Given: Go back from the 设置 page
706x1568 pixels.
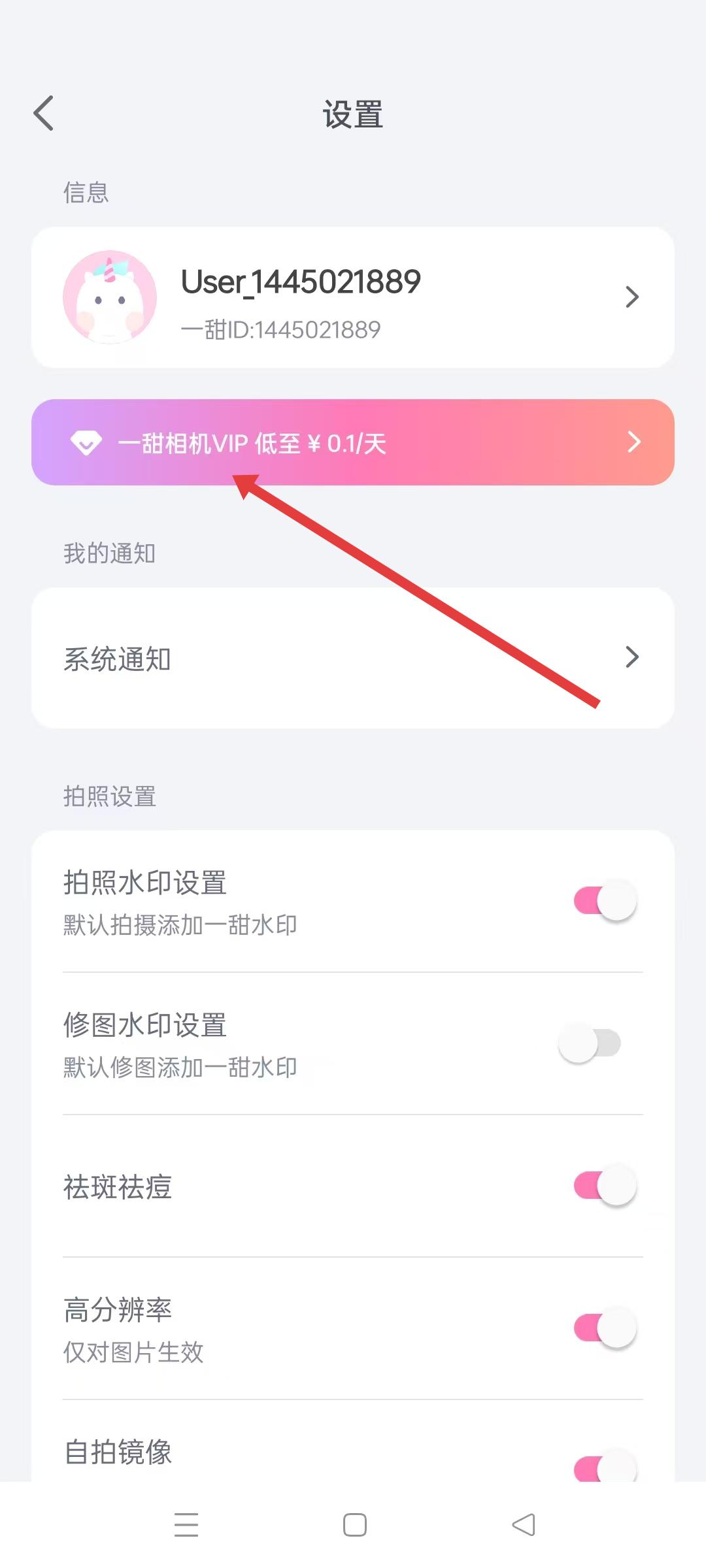Looking at the screenshot, I should click(43, 113).
